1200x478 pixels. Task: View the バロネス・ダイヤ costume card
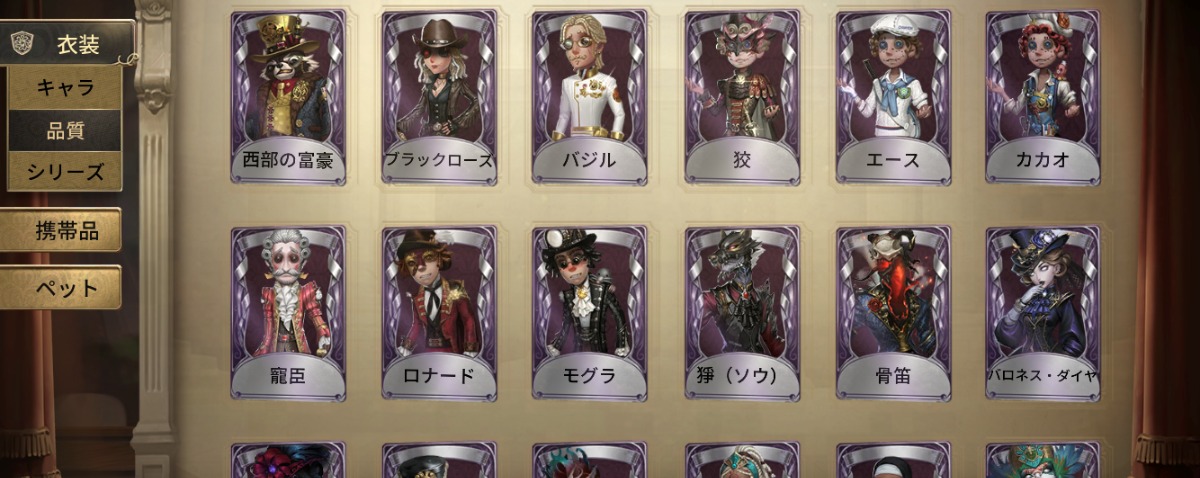pos(1042,314)
